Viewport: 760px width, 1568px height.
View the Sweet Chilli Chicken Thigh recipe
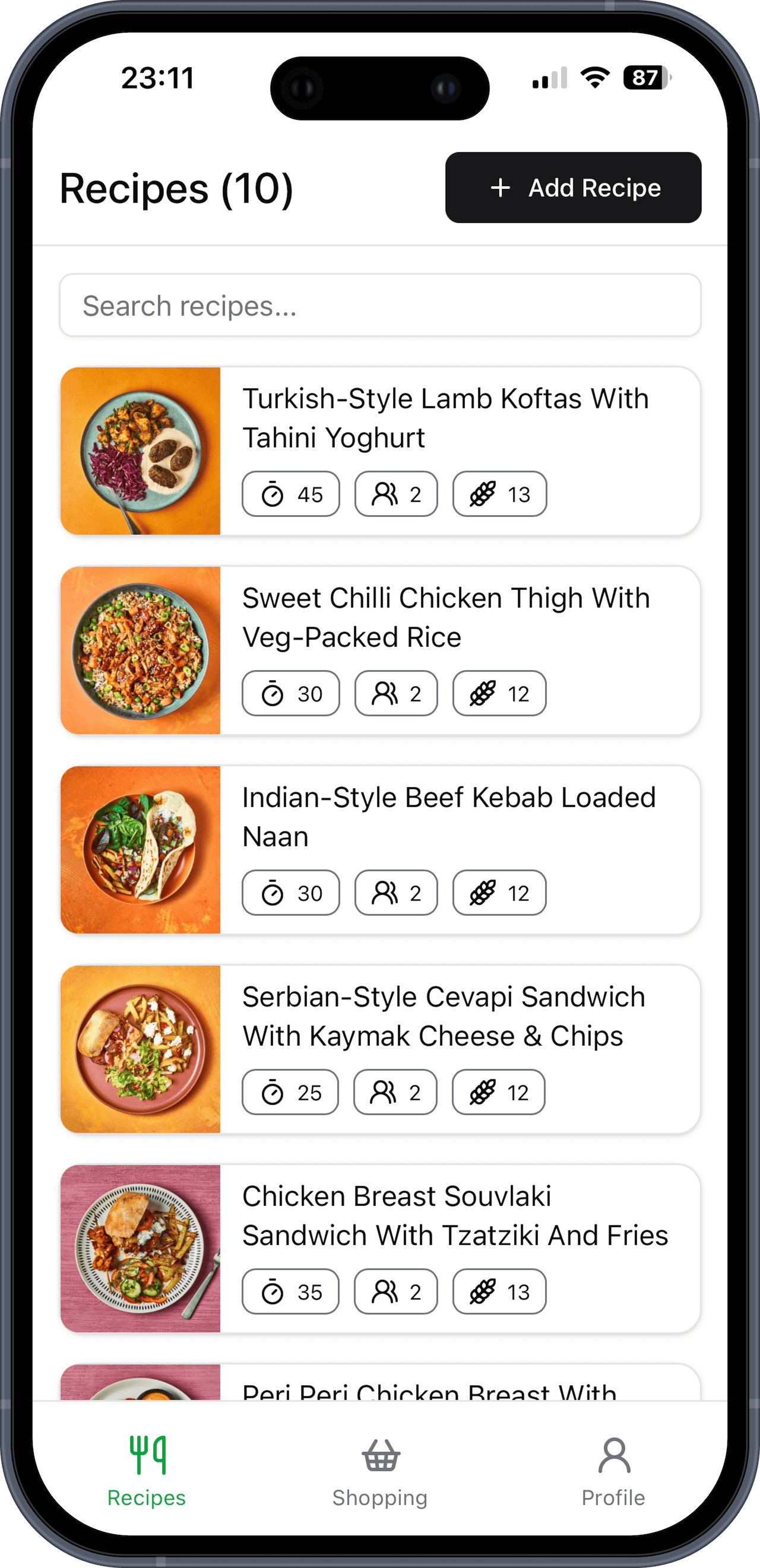click(x=445, y=617)
